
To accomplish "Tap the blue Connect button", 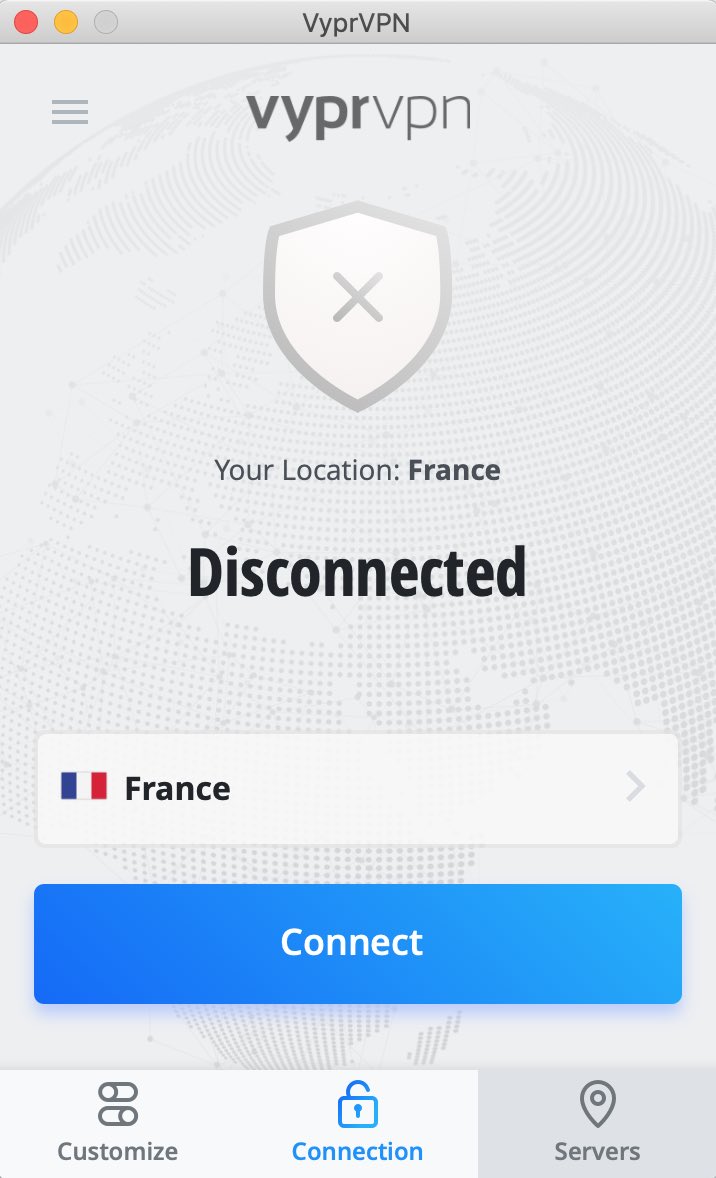I will [357, 943].
